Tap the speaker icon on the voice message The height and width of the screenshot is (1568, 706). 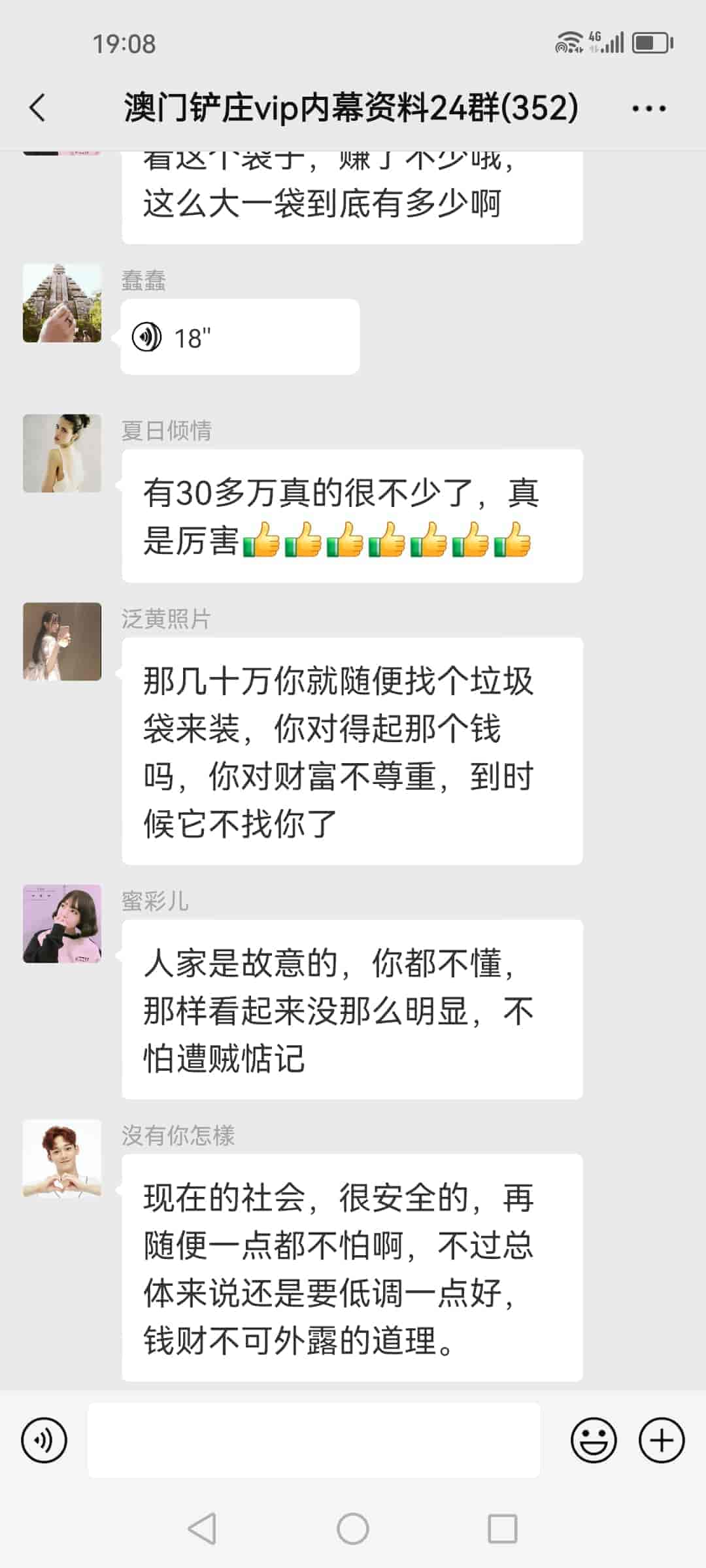147,335
